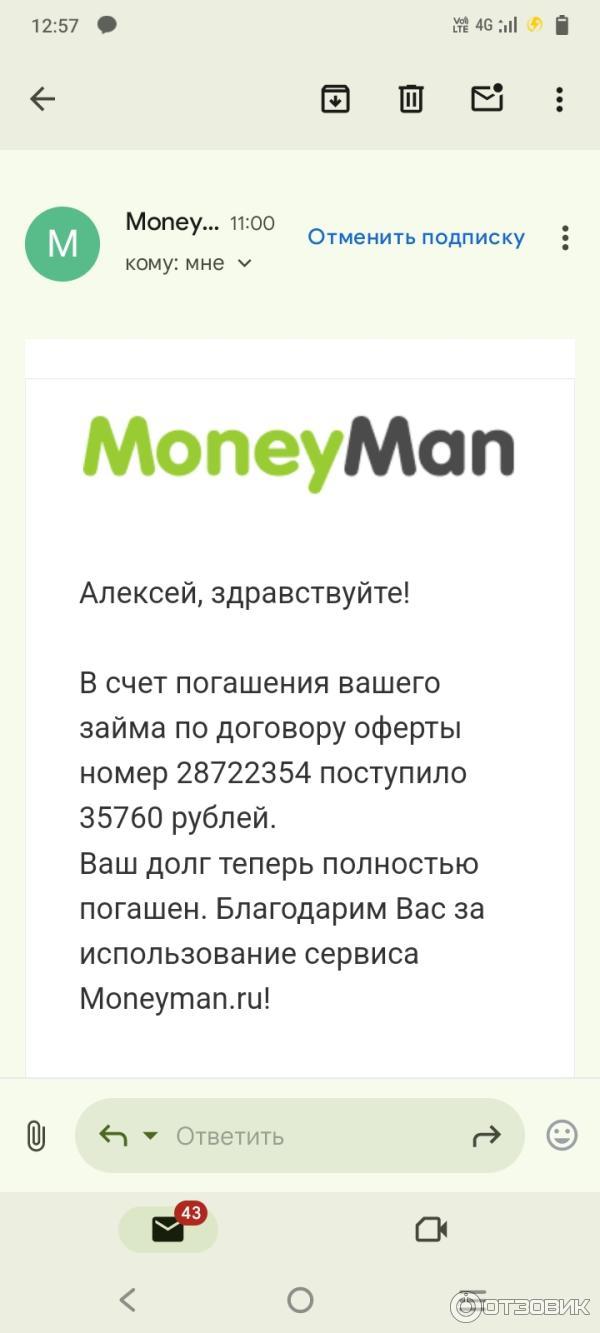Archive this MoneyMan email
Image resolution: width=600 pixels, height=1333 pixels.
(x=335, y=98)
